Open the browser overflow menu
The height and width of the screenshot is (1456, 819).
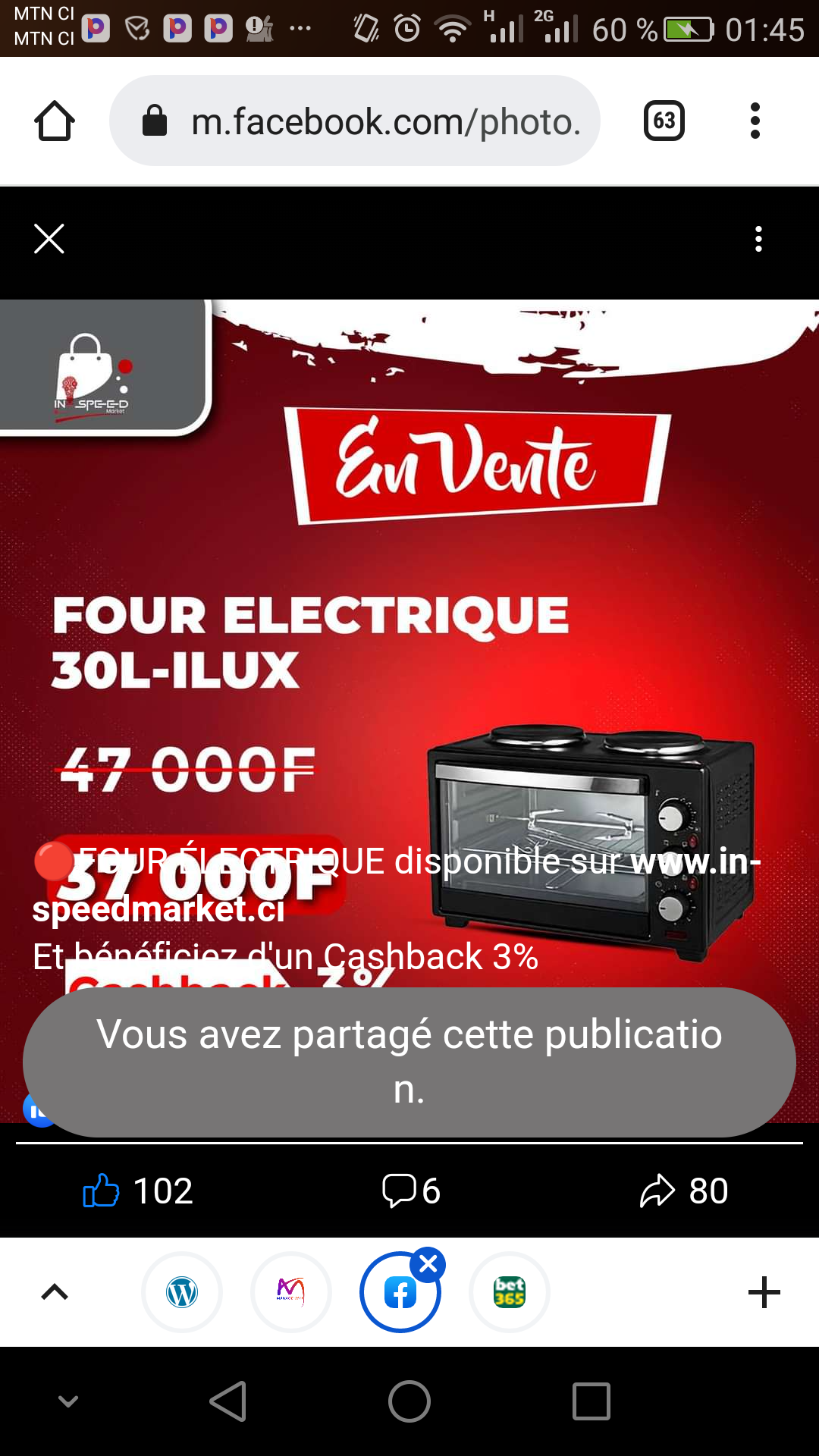point(755,121)
